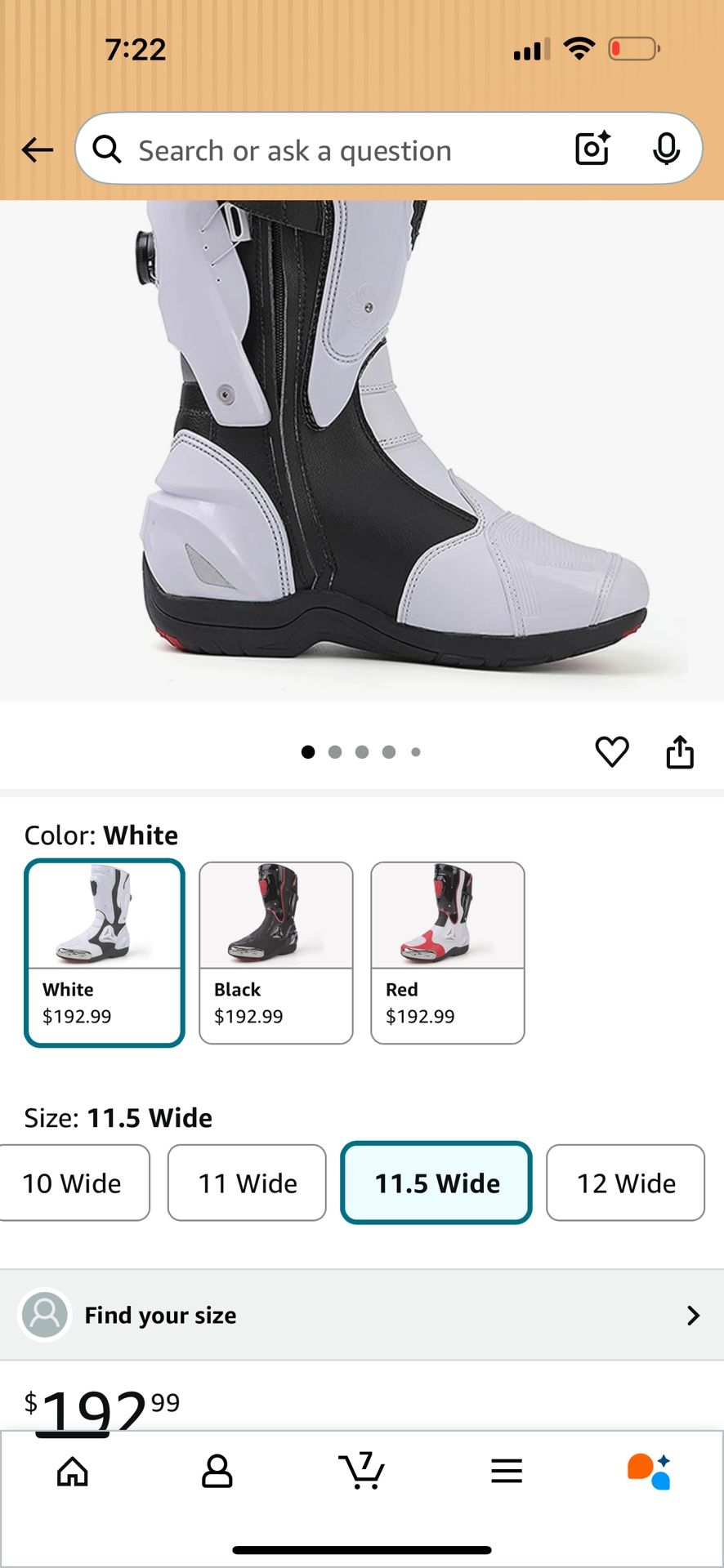Viewport: 724px width, 1568px height.
Task: Choose the White color option
Action: tap(105, 952)
